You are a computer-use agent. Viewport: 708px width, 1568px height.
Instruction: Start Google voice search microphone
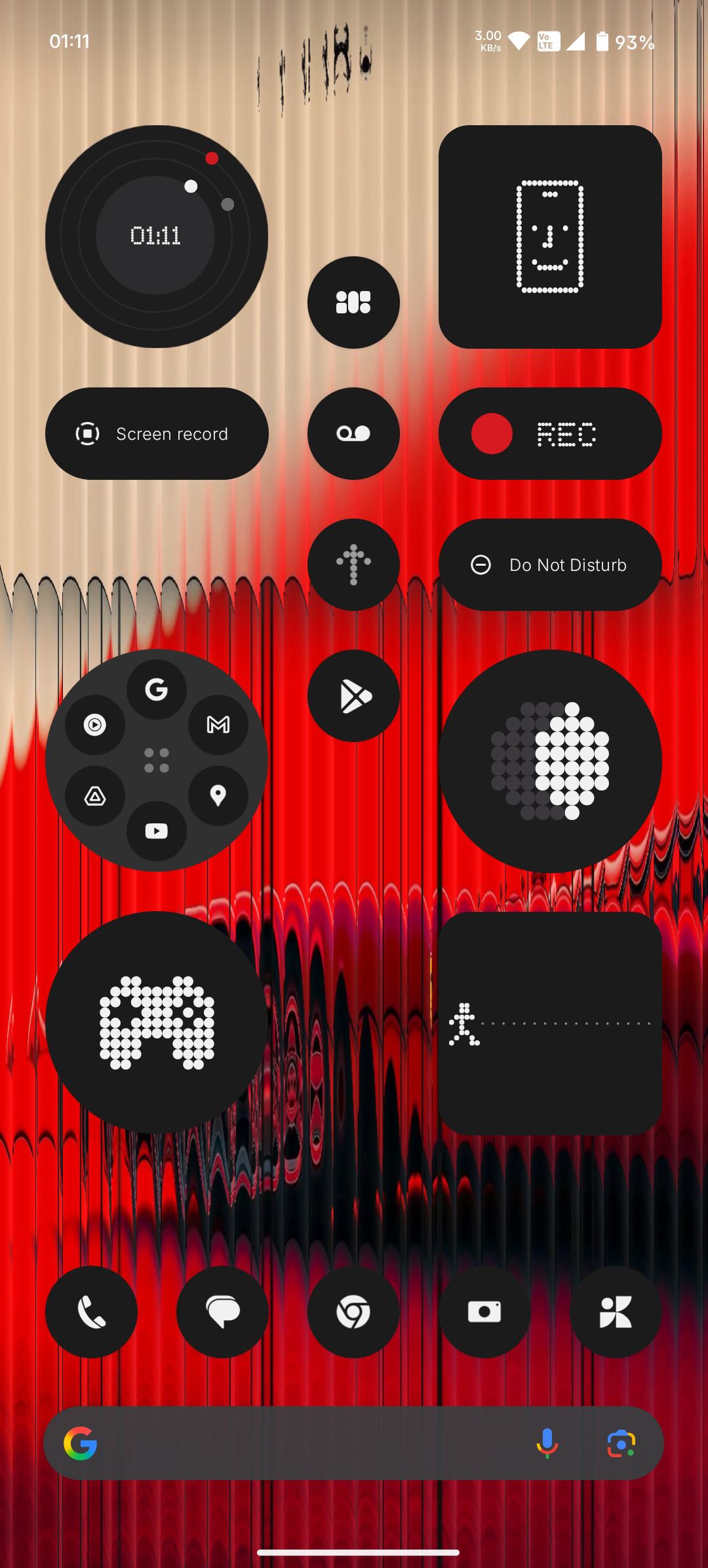(547, 1443)
